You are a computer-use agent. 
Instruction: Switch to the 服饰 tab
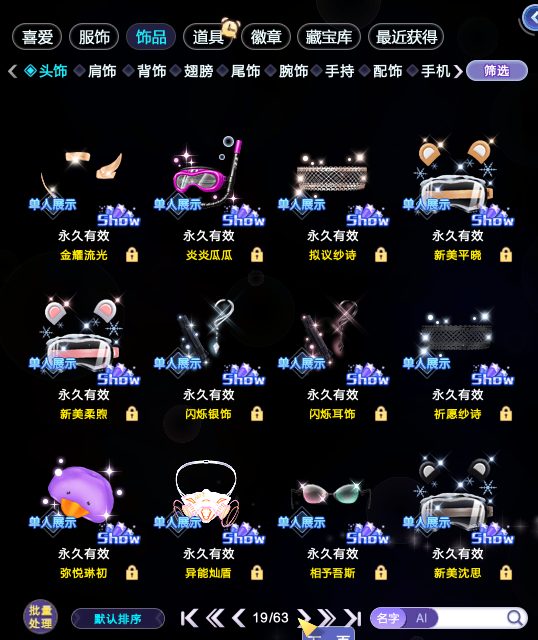(94, 37)
